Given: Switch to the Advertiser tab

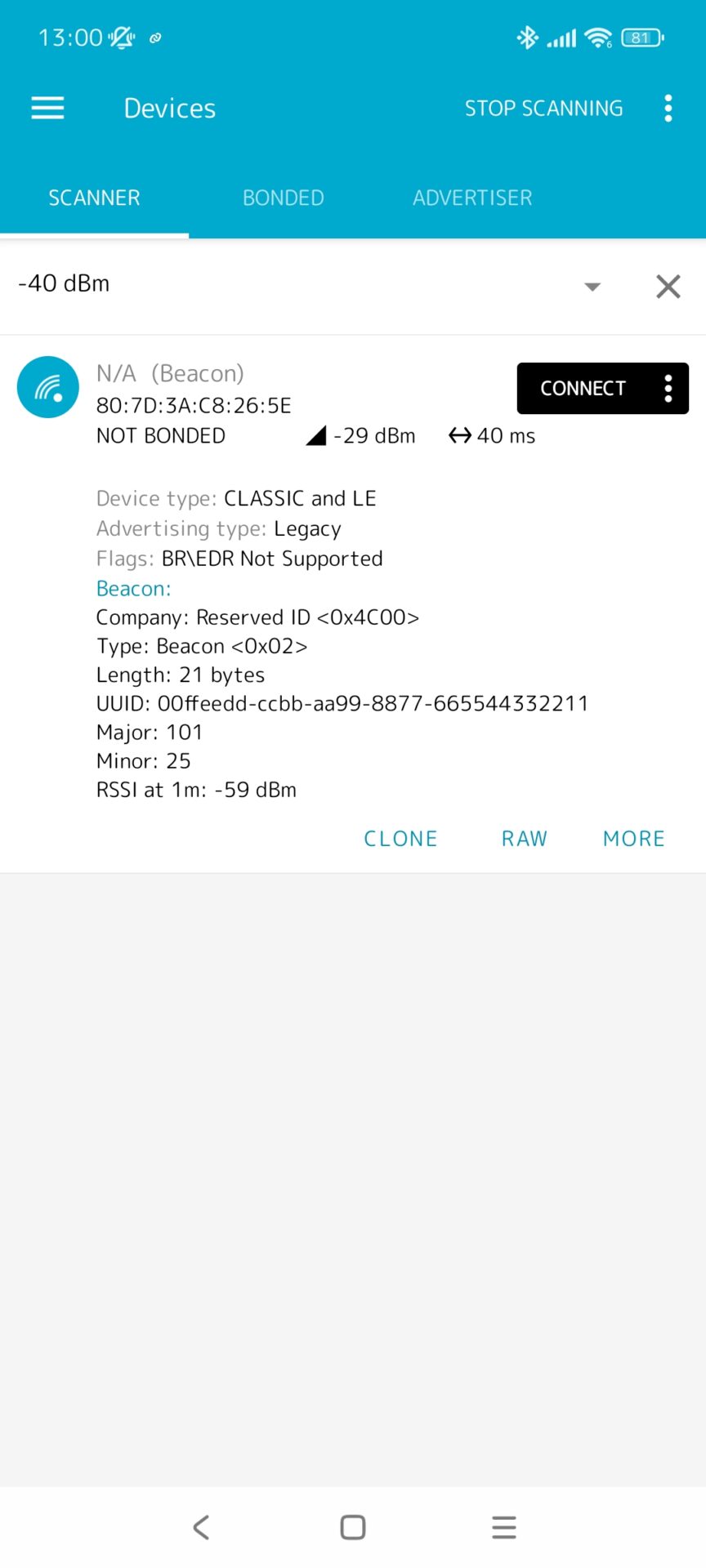Looking at the screenshot, I should tap(472, 198).
